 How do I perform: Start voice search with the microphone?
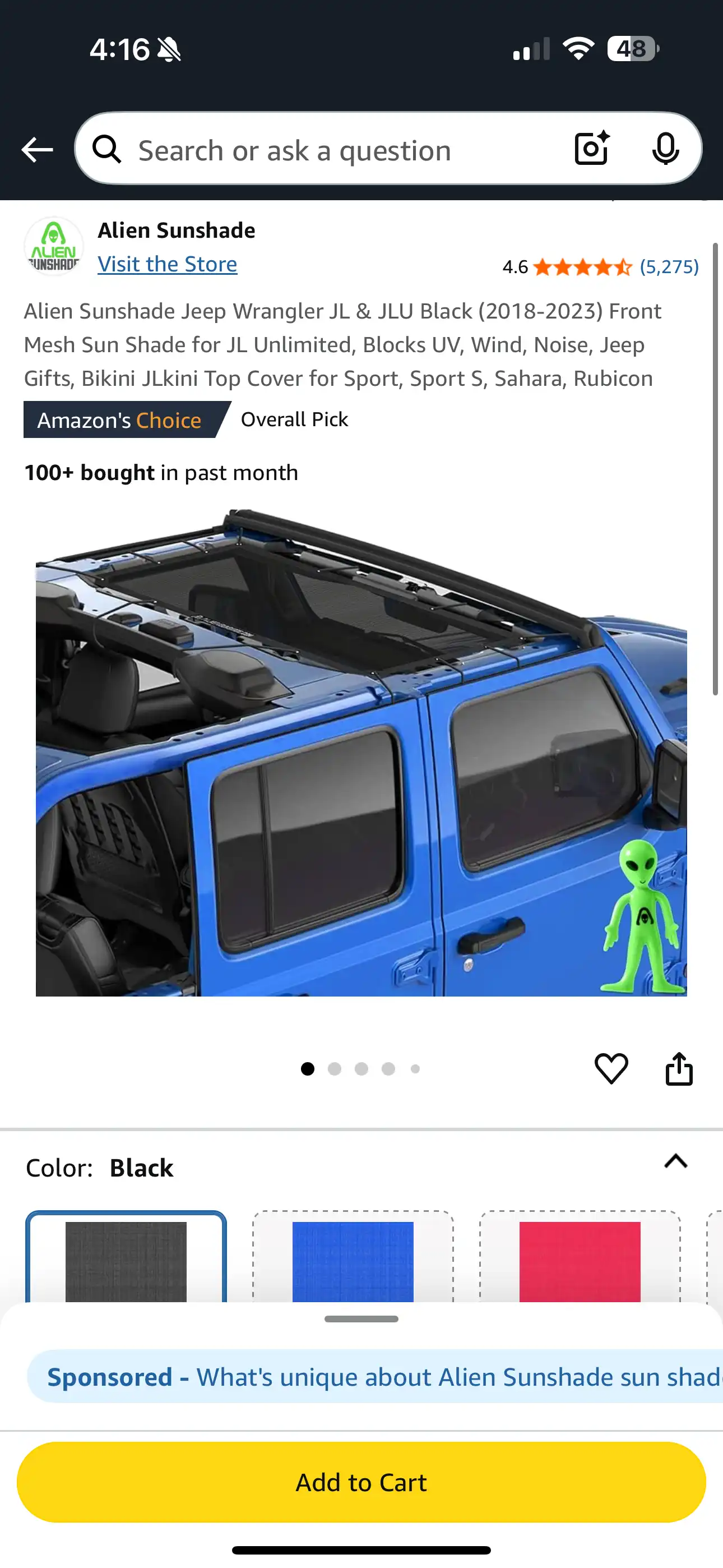[x=665, y=149]
